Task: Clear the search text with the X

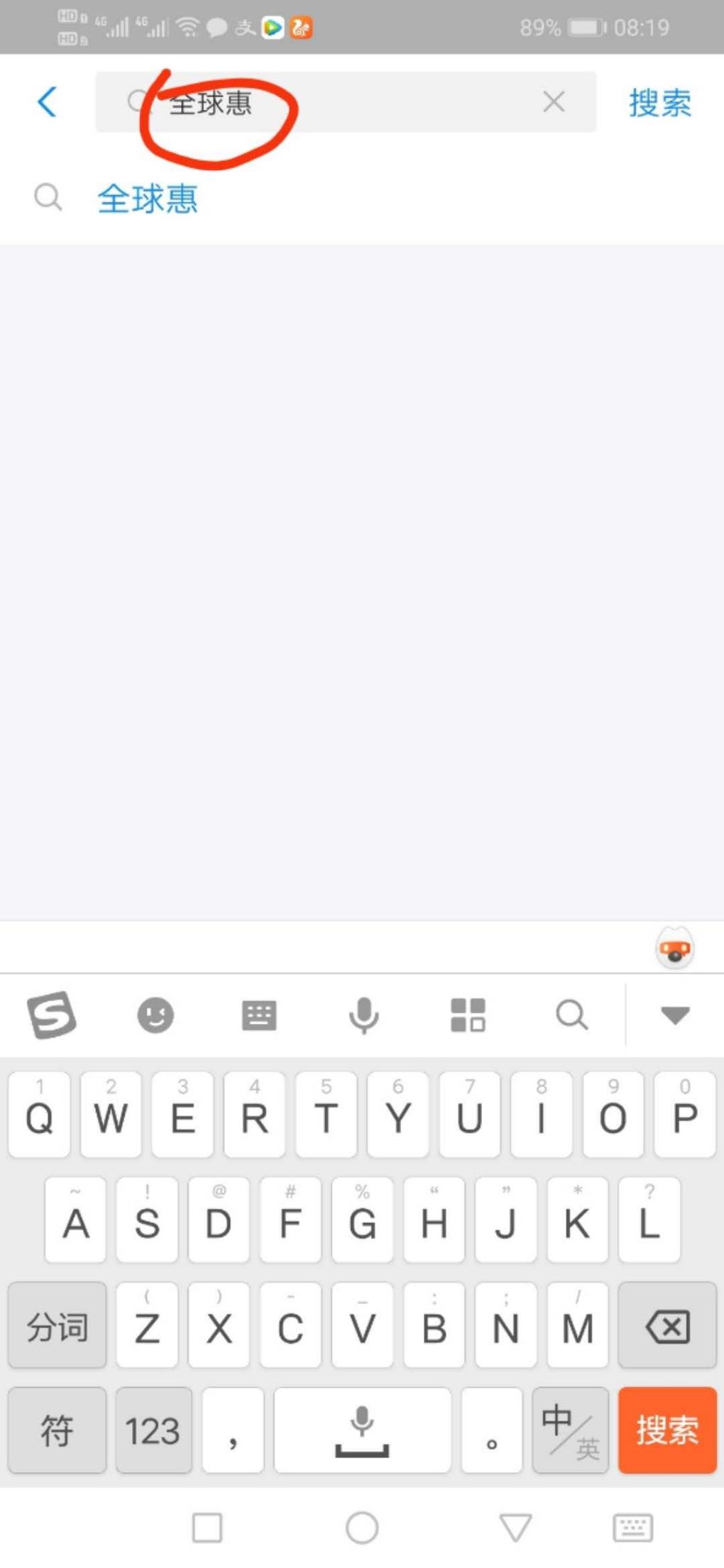Action: point(554,101)
